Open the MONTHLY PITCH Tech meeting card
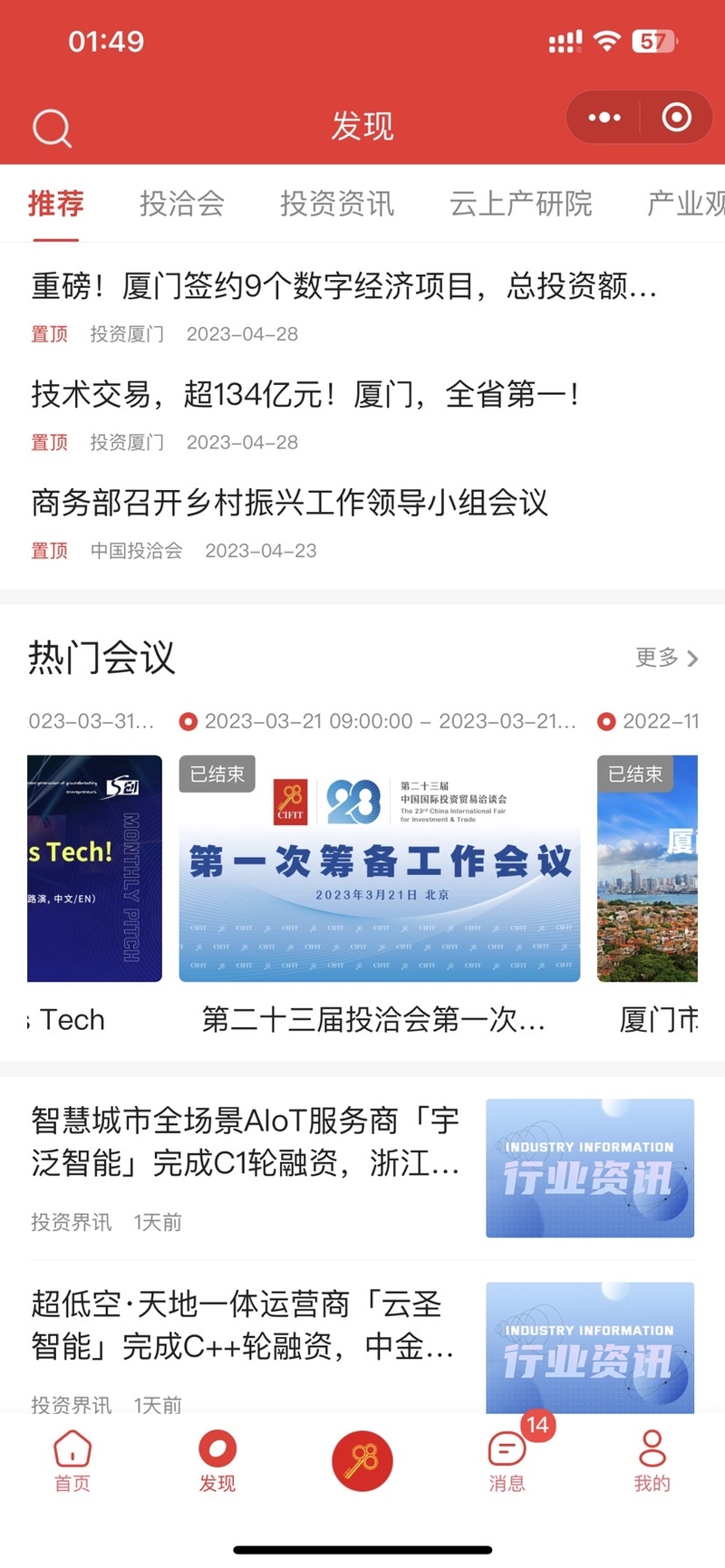 tap(94, 868)
